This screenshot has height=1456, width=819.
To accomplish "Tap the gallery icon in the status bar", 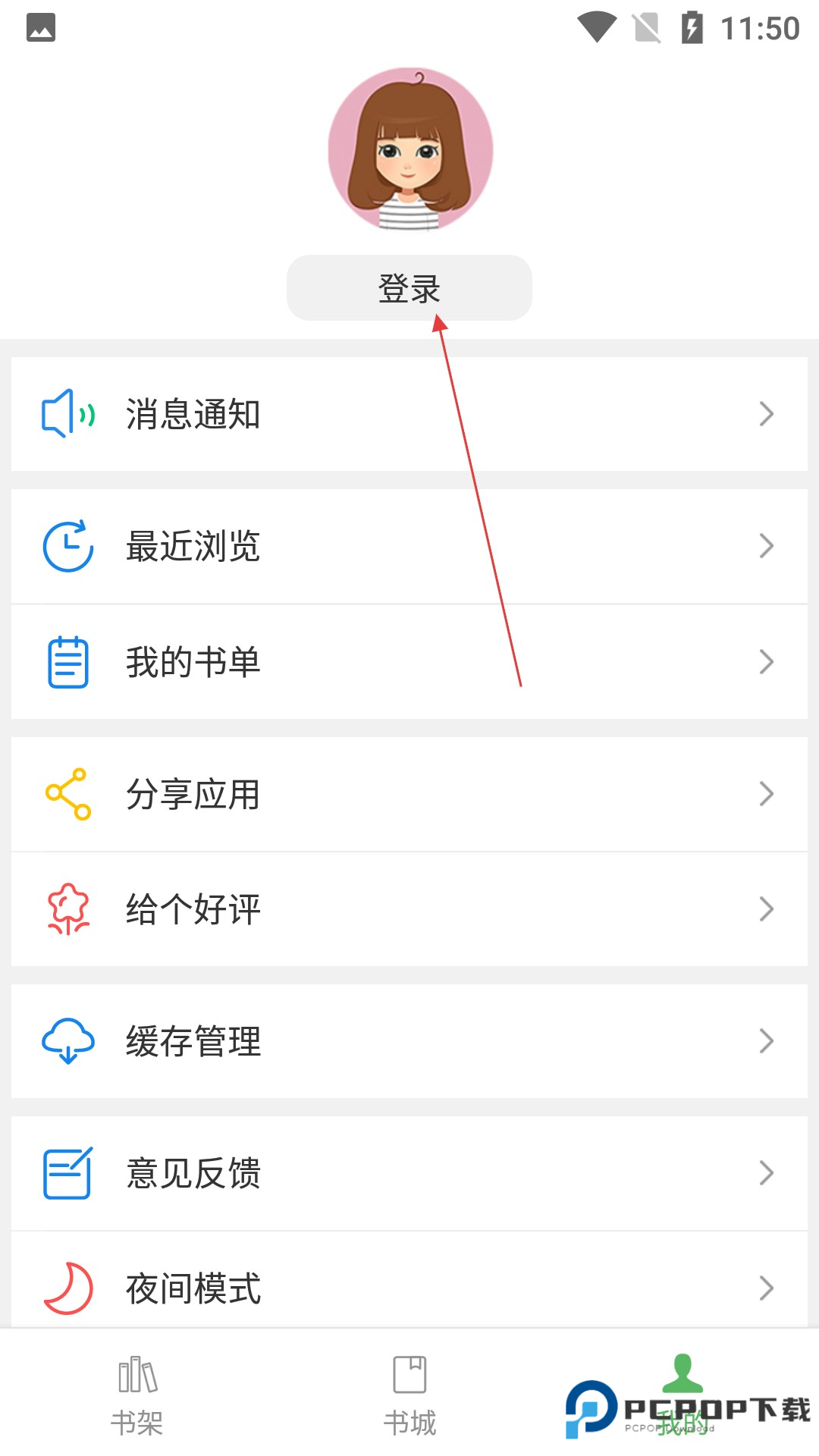I will click(x=42, y=27).
